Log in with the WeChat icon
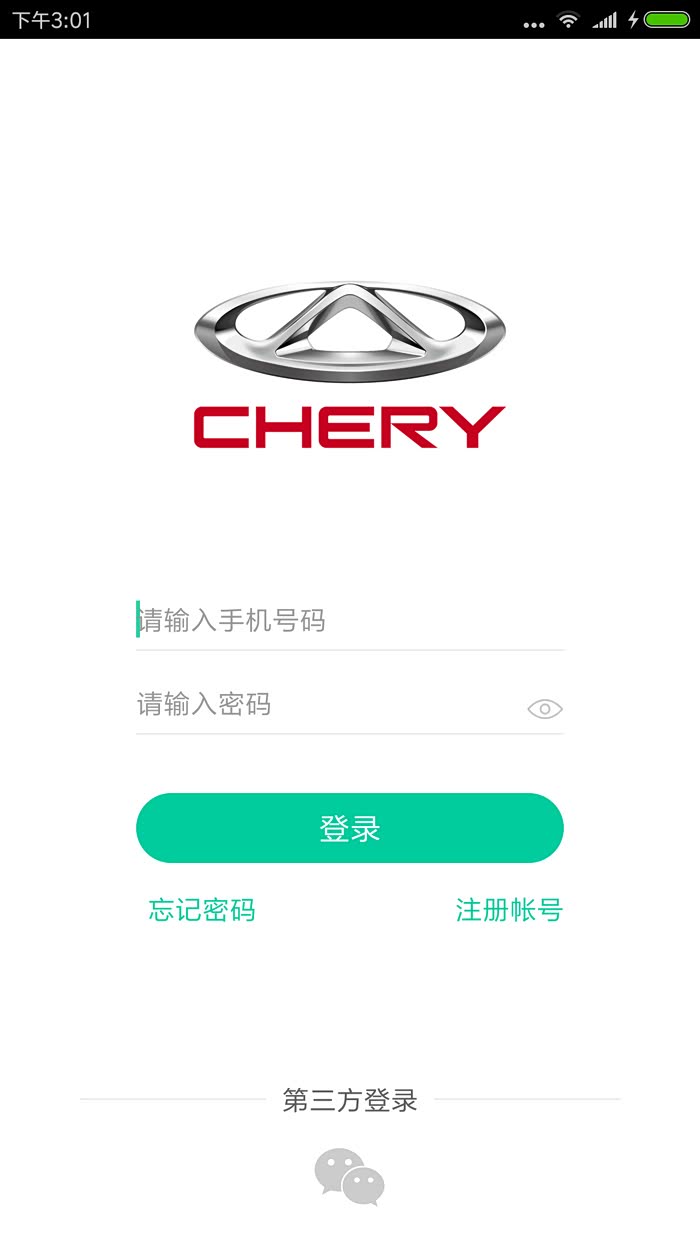Viewport: 700px width, 1244px height. click(349, 1177)
